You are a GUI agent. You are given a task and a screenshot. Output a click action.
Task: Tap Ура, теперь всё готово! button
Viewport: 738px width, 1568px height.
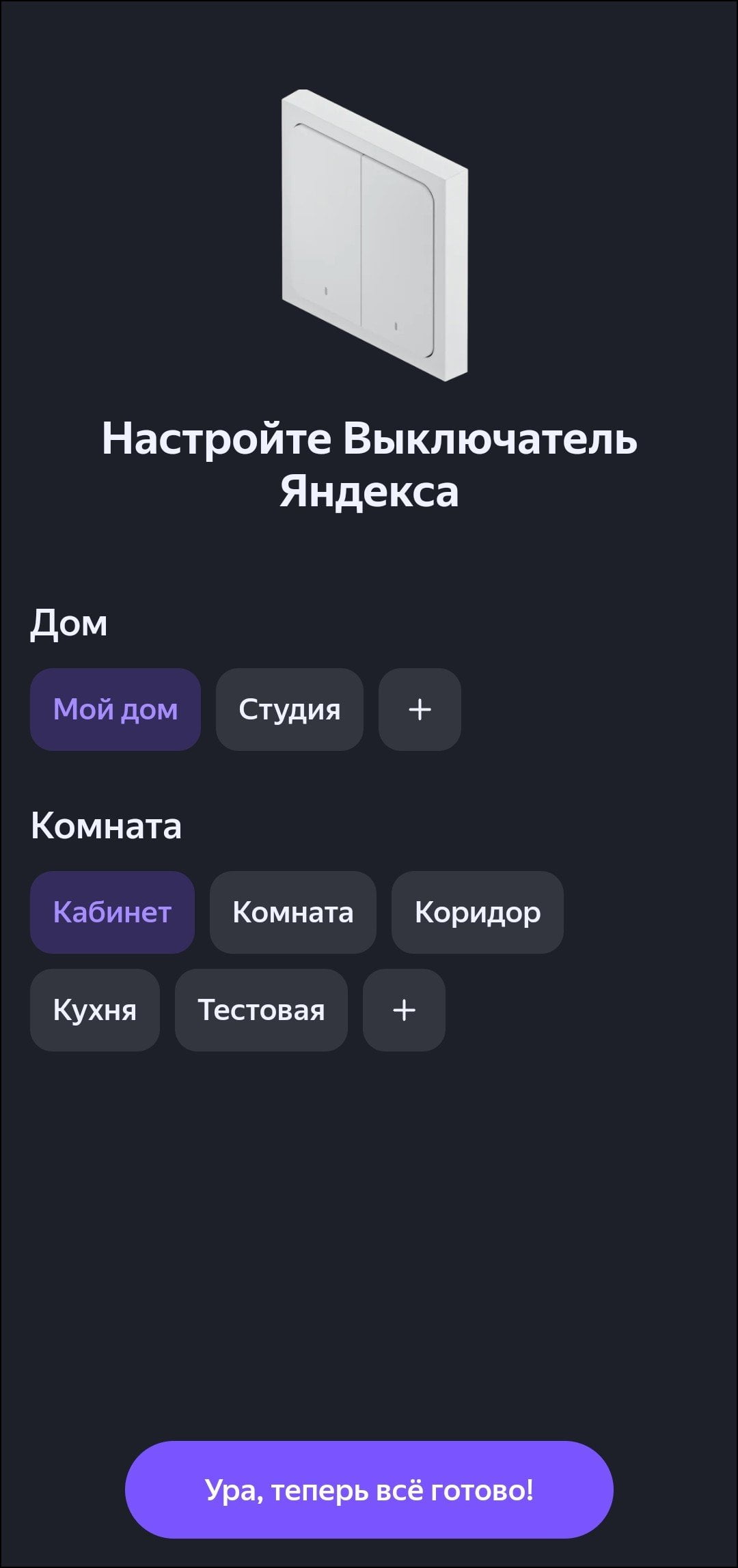(x=369, y=1489)
